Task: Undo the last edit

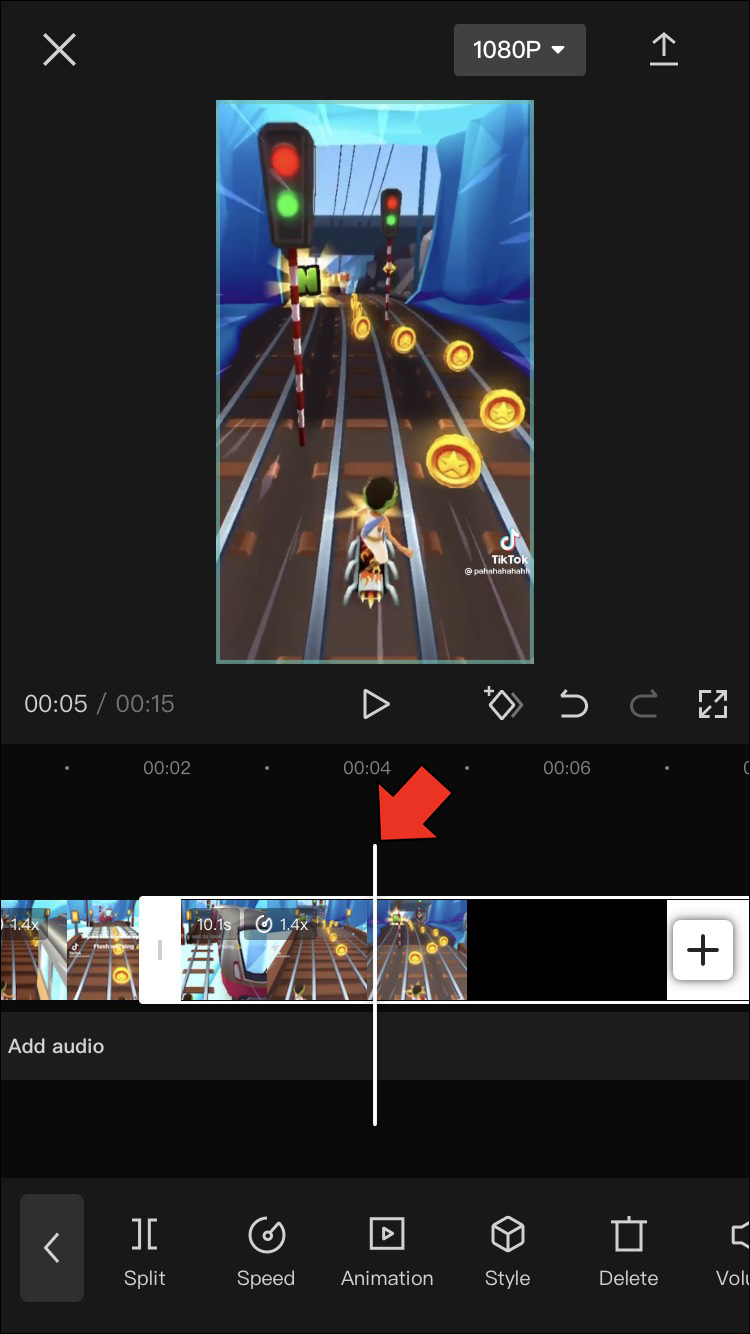Action: tap(573, 704)
